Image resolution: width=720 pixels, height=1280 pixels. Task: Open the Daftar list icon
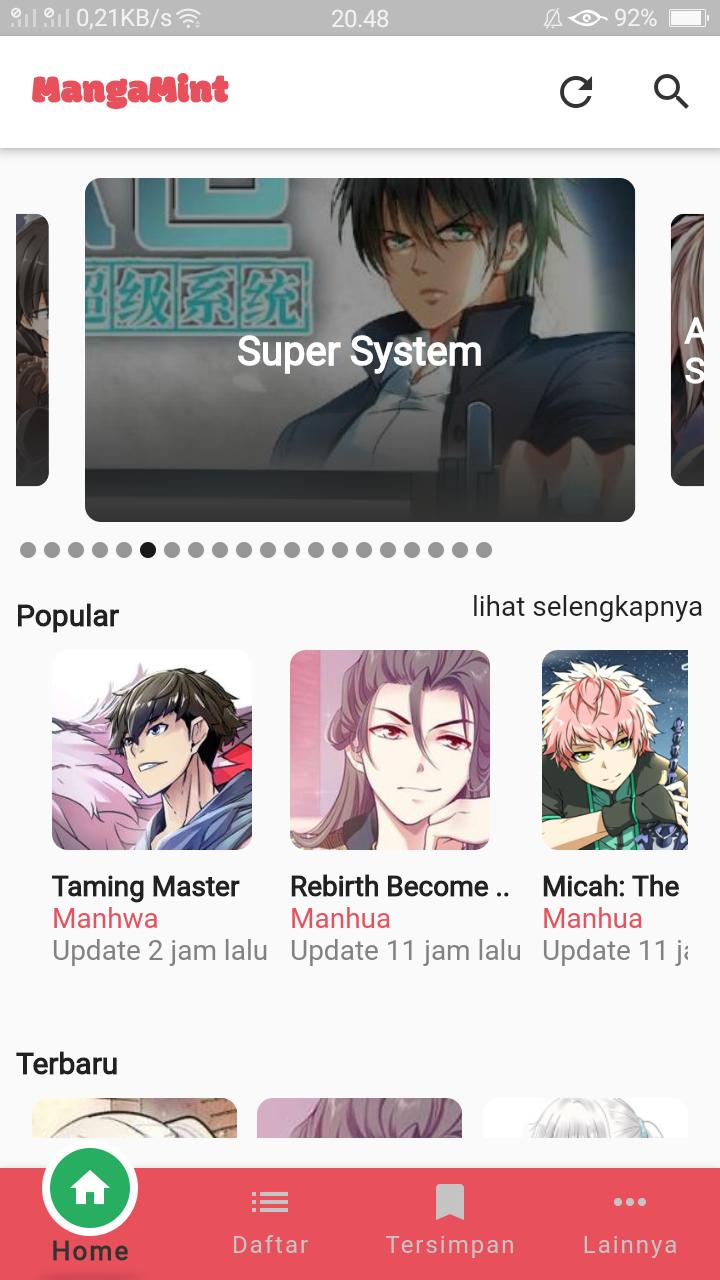click(x=270, y=1202)
